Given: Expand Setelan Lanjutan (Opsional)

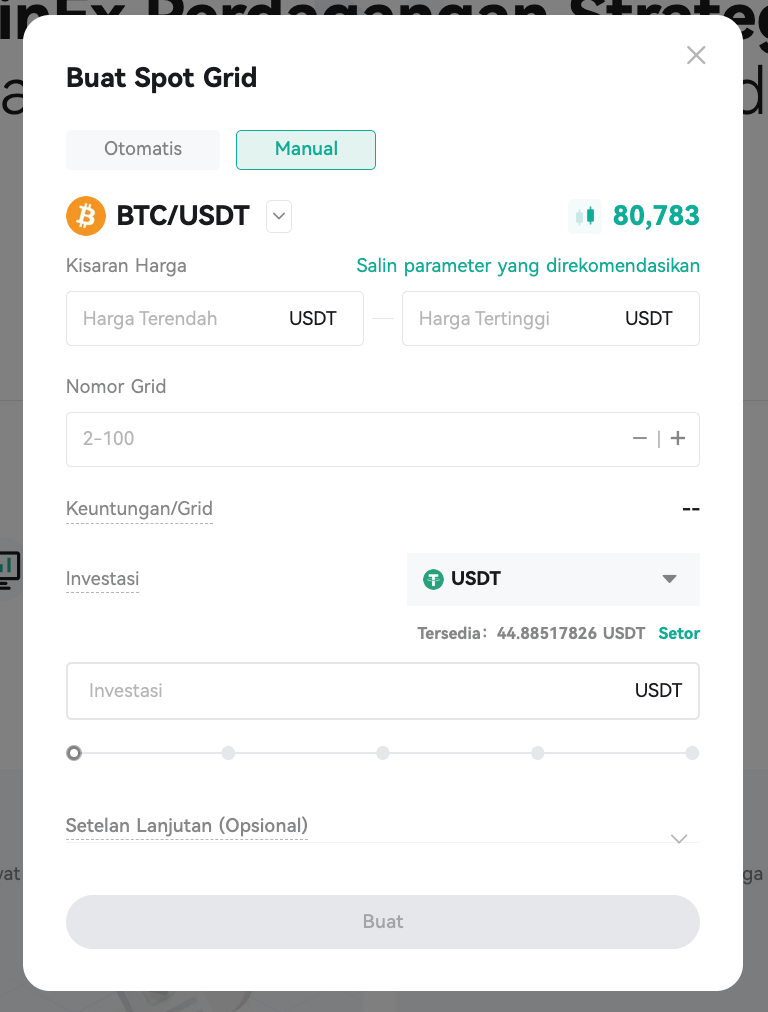Looking at the screenshot, I should [x=383, y=829].
